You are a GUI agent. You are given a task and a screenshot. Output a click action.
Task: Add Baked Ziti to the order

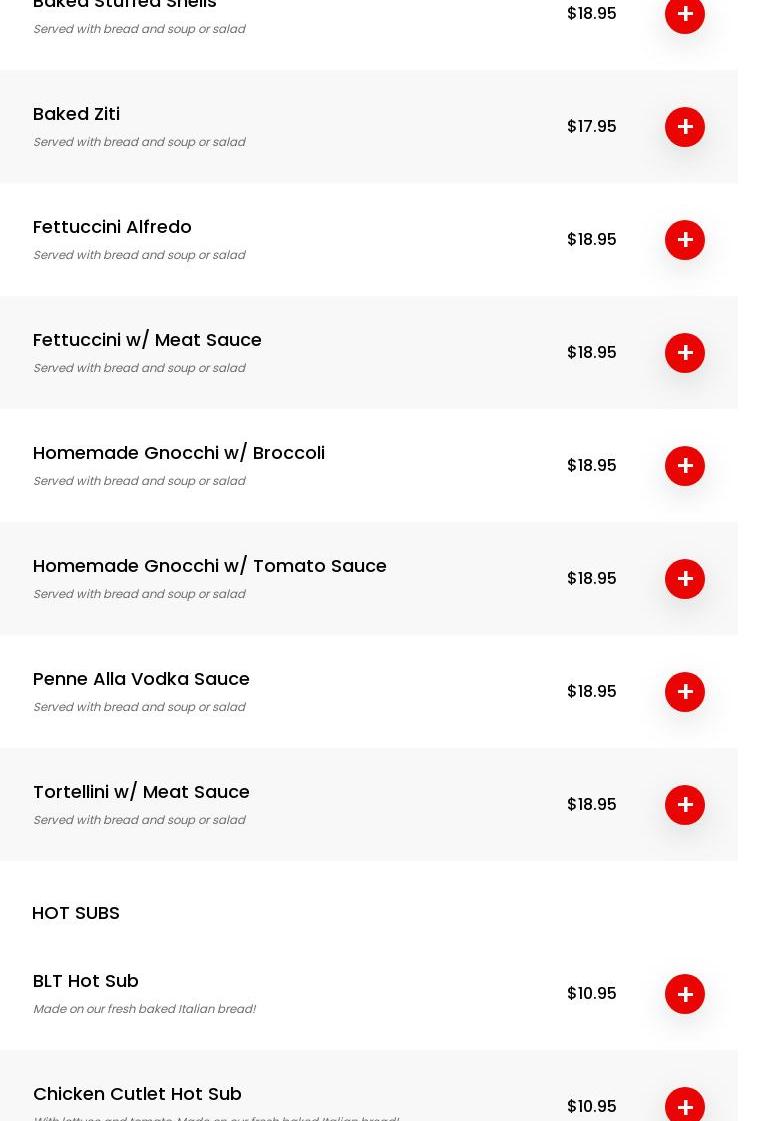click(685, 127)
